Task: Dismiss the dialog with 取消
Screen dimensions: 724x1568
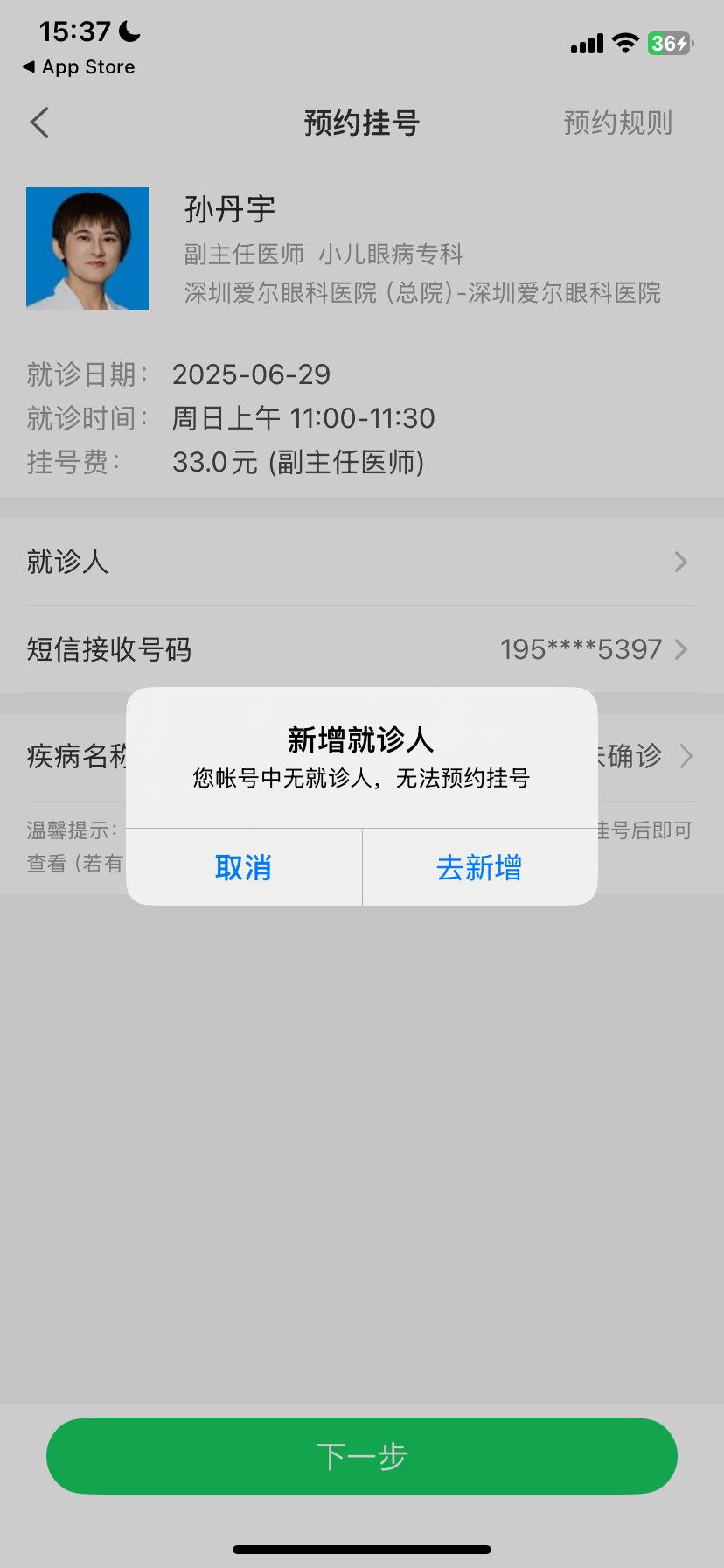Action: pos(243,867)
